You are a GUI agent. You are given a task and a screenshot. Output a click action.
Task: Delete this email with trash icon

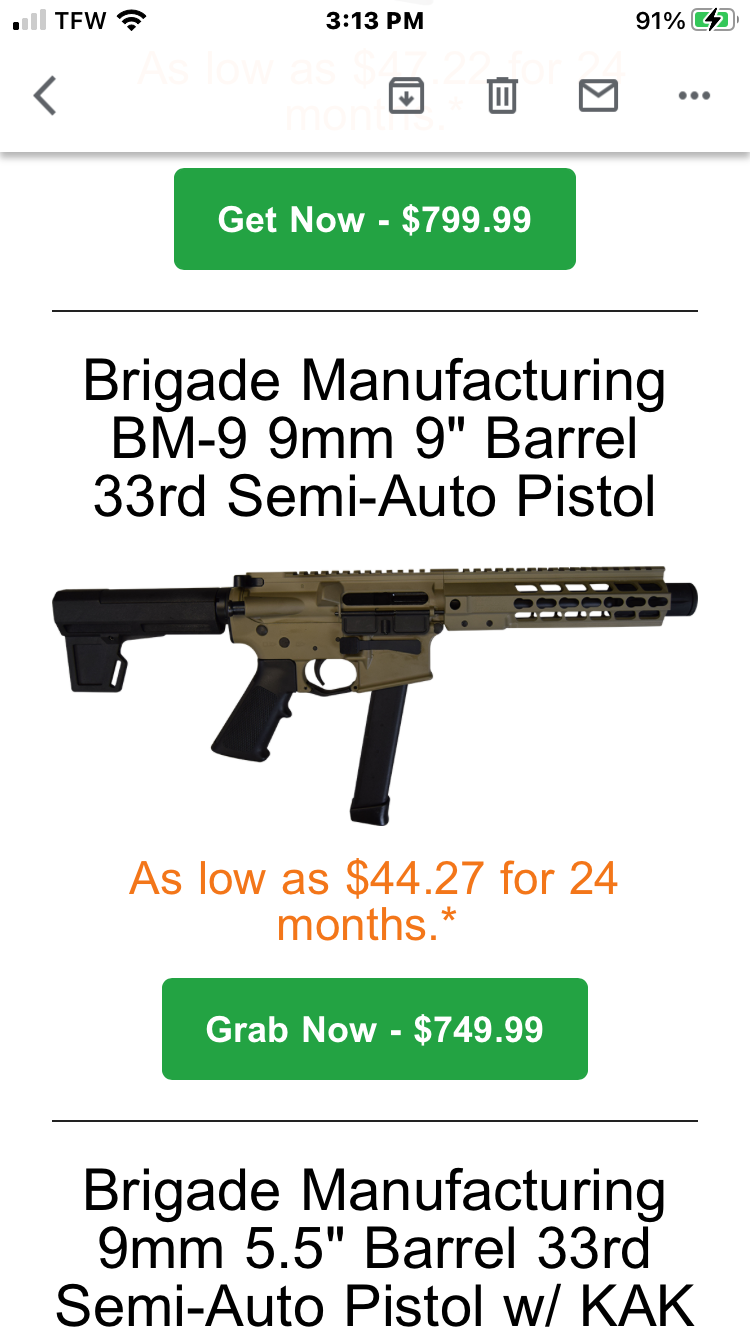[502, 96]
